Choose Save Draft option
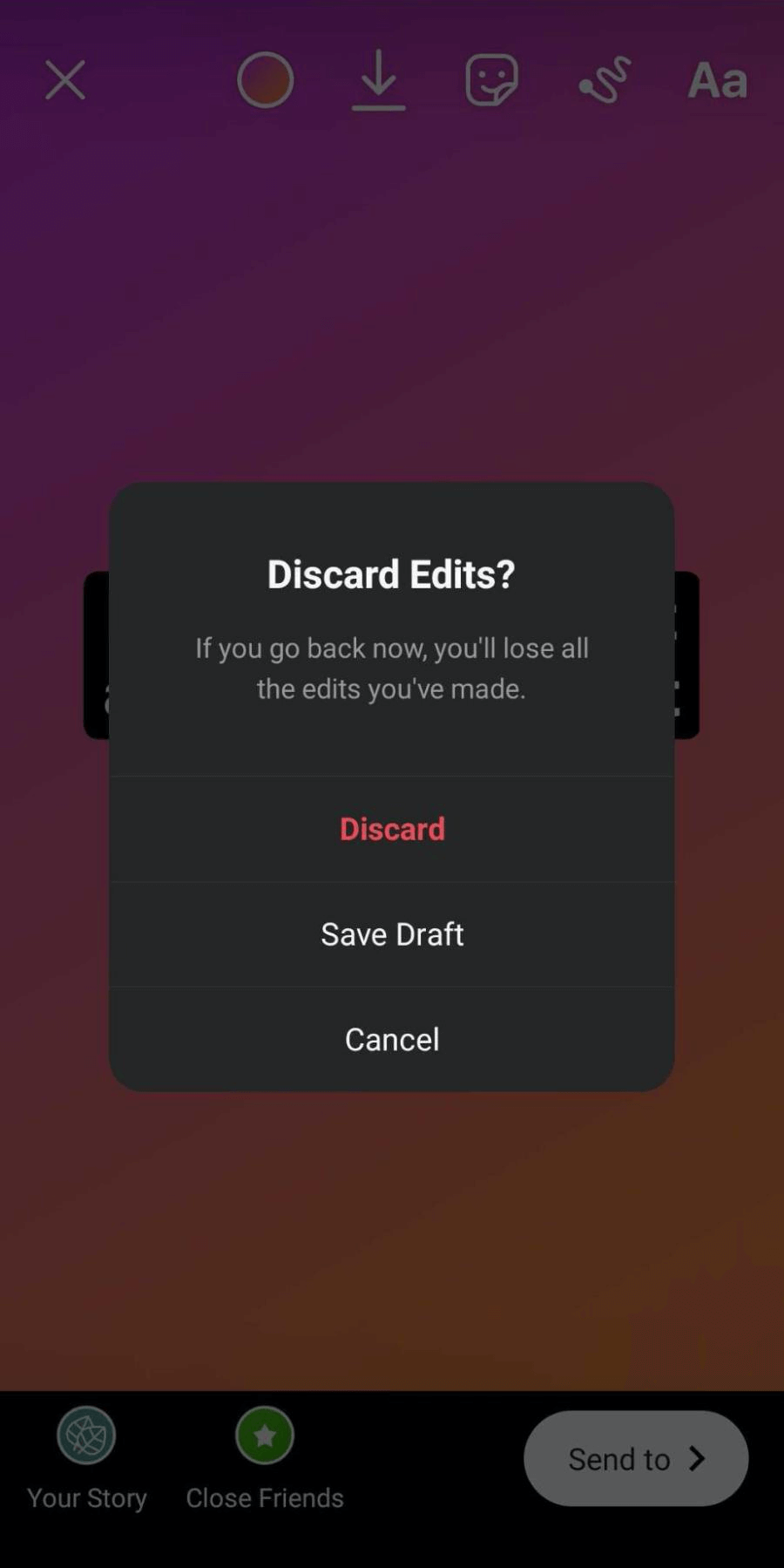 (391, 934)
